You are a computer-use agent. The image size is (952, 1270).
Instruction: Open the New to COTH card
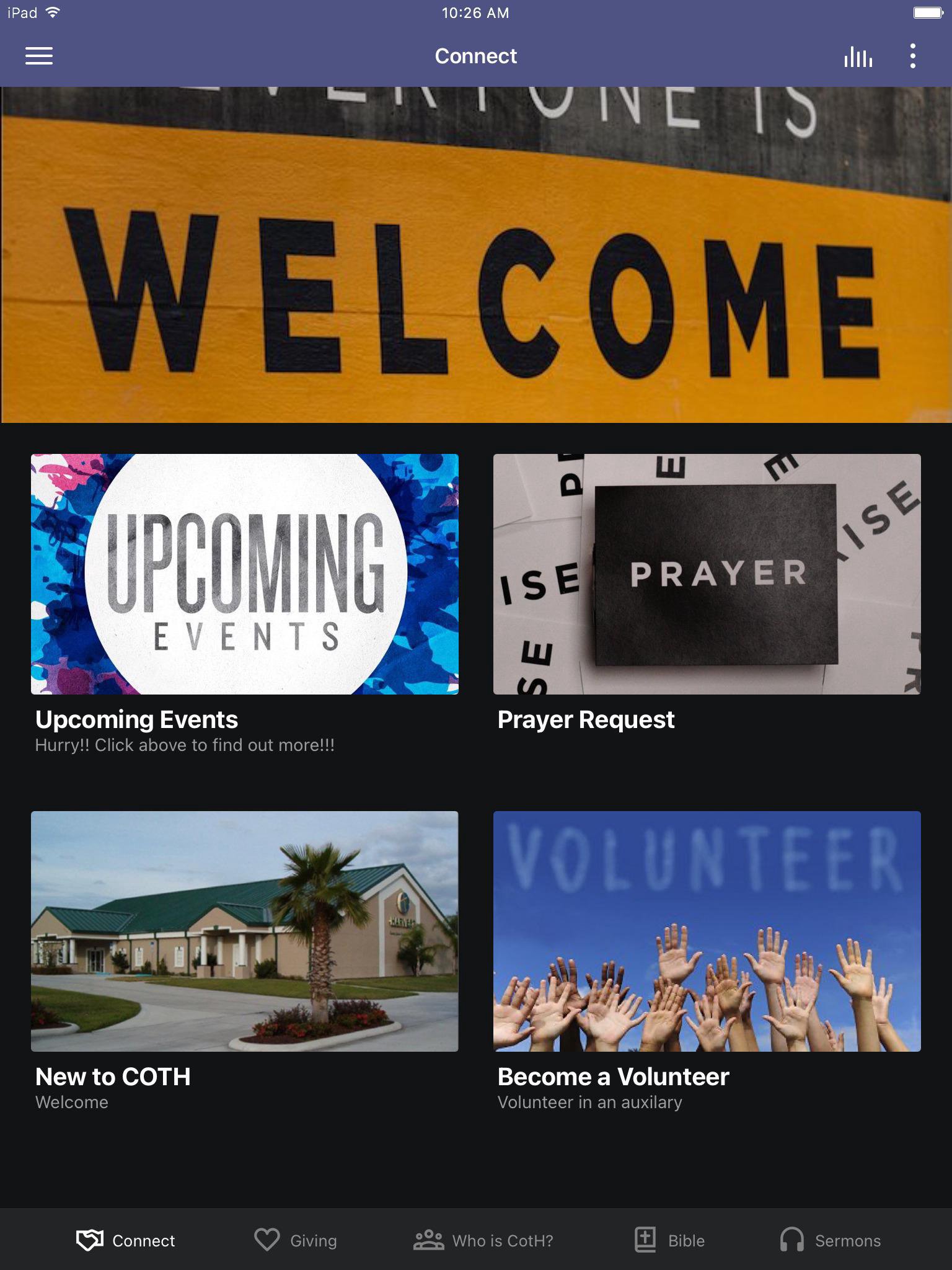click(x=245, y=931)
